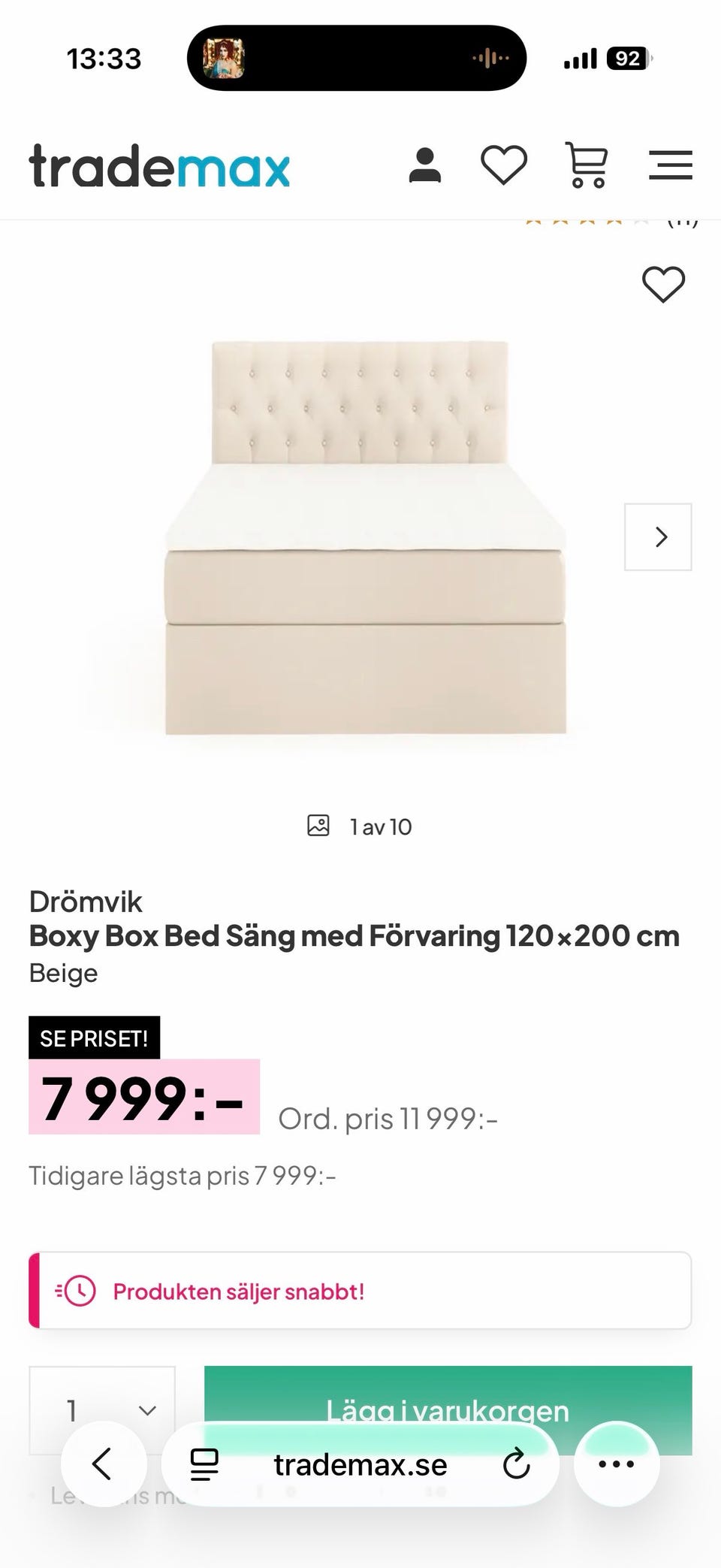Click the Trademax logo
Screen dimensions: 721x1568
pos(158,167)
